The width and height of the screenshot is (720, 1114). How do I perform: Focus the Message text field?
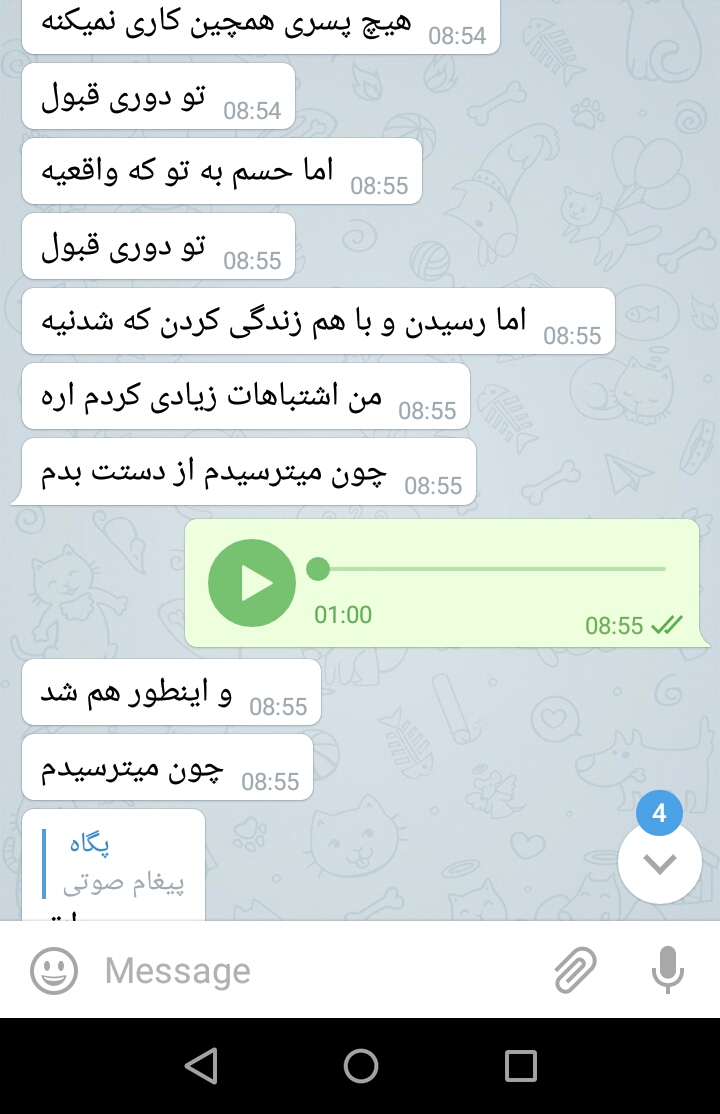coord(320,970)
